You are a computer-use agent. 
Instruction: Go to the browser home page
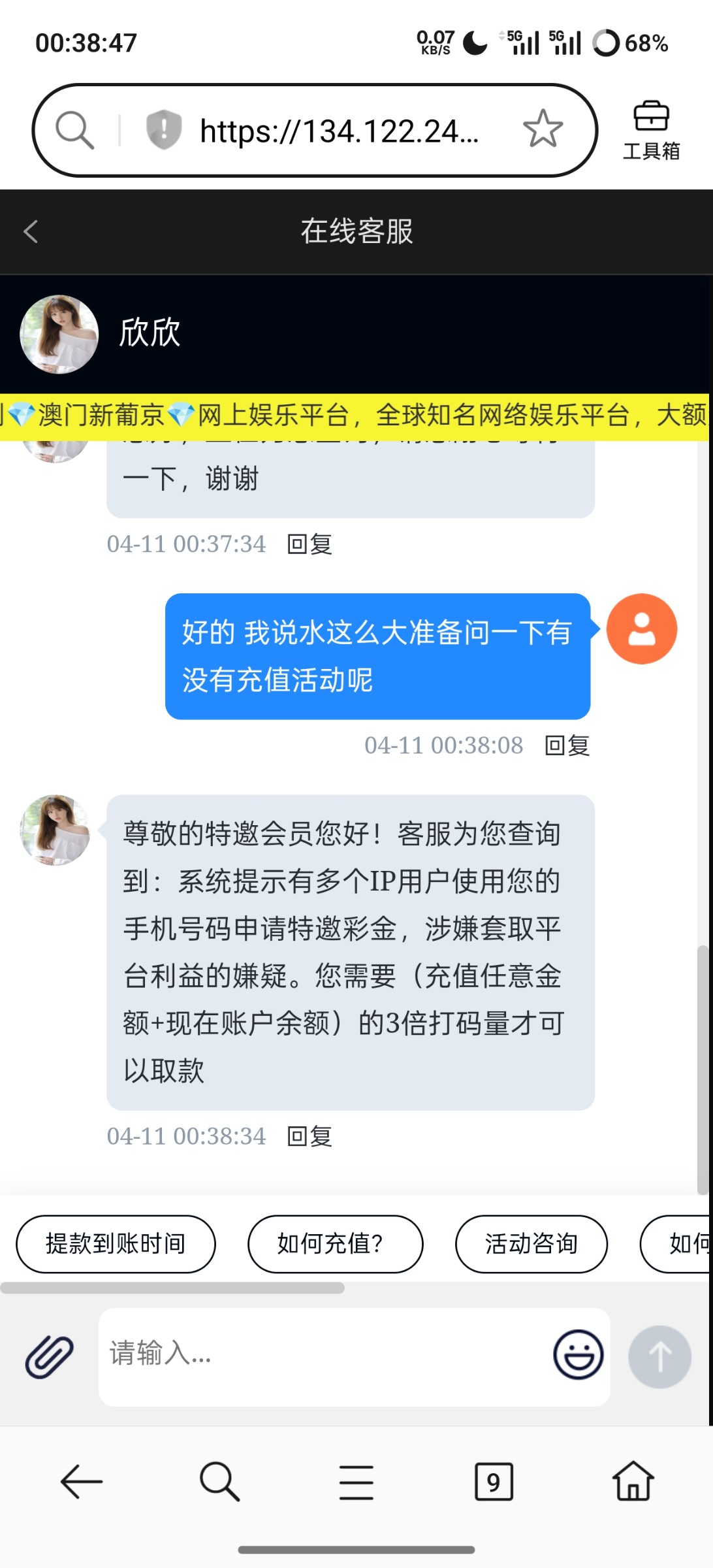click(x=633, y=1481)
